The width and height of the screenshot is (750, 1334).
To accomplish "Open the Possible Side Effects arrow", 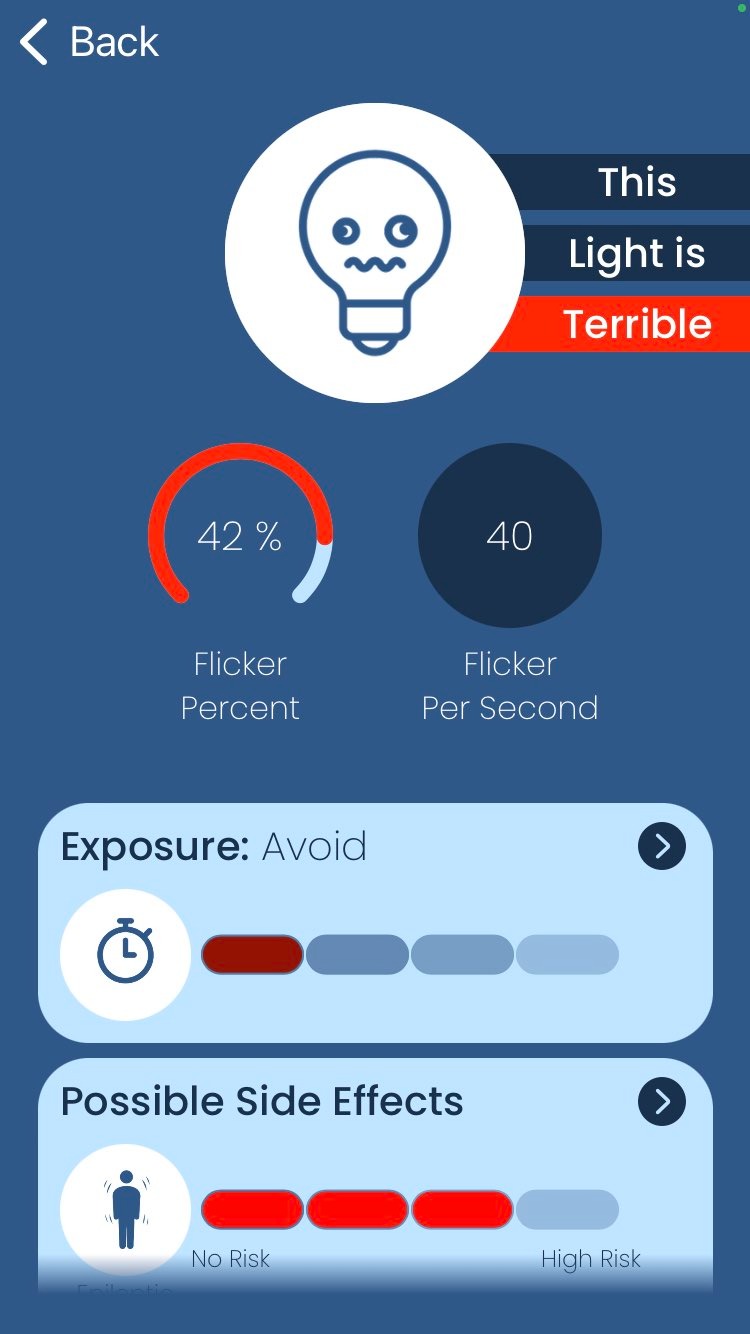I will (x=662, y=1101).
